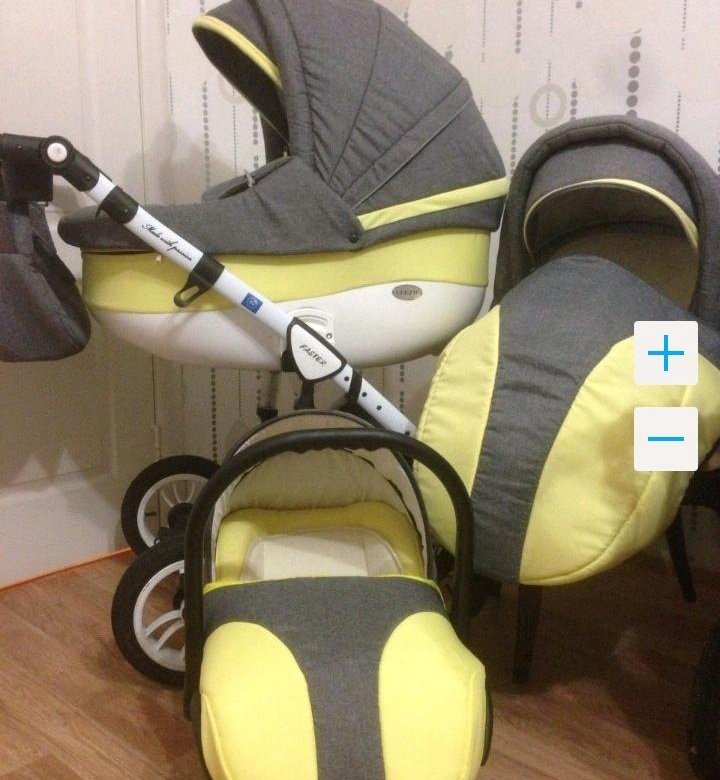The image size is (720, 780).
Task: Zoom in with the plus button
Action: pos(665,354)
